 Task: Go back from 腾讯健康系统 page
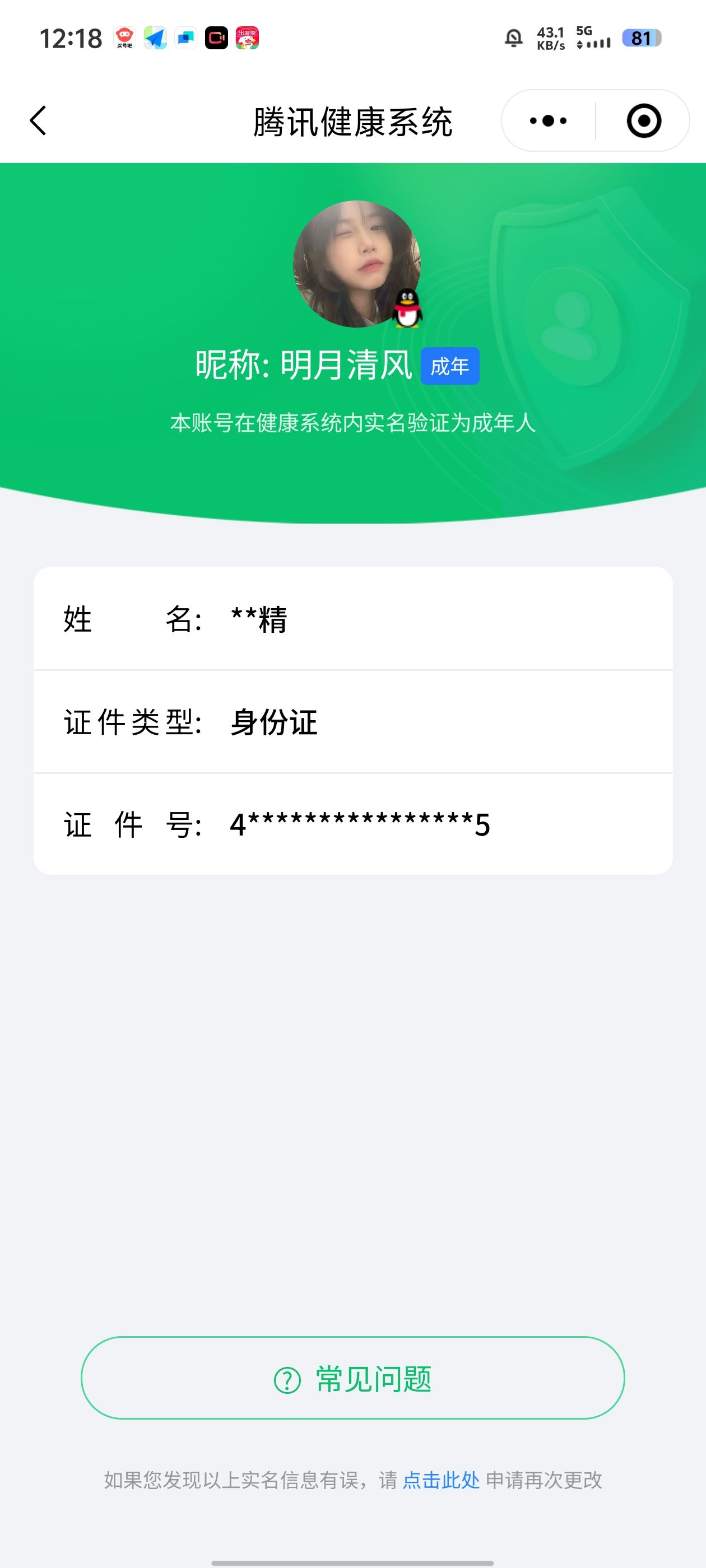point(38,120)
